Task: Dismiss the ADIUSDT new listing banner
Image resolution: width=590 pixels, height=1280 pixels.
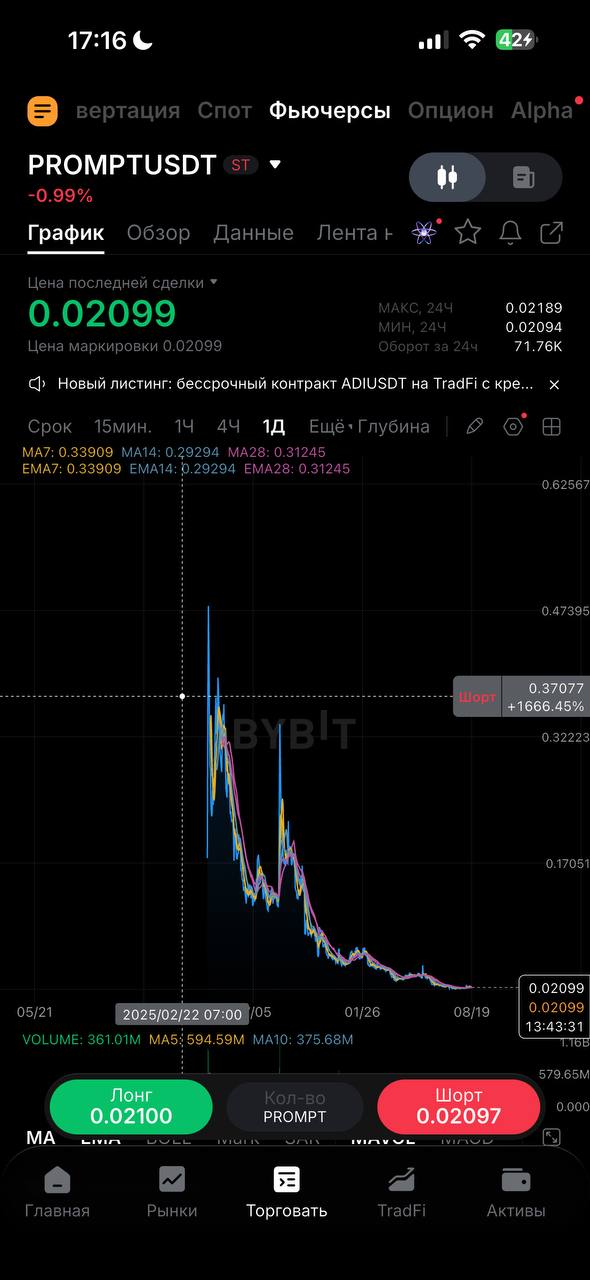Action: [x=555, y=384]
